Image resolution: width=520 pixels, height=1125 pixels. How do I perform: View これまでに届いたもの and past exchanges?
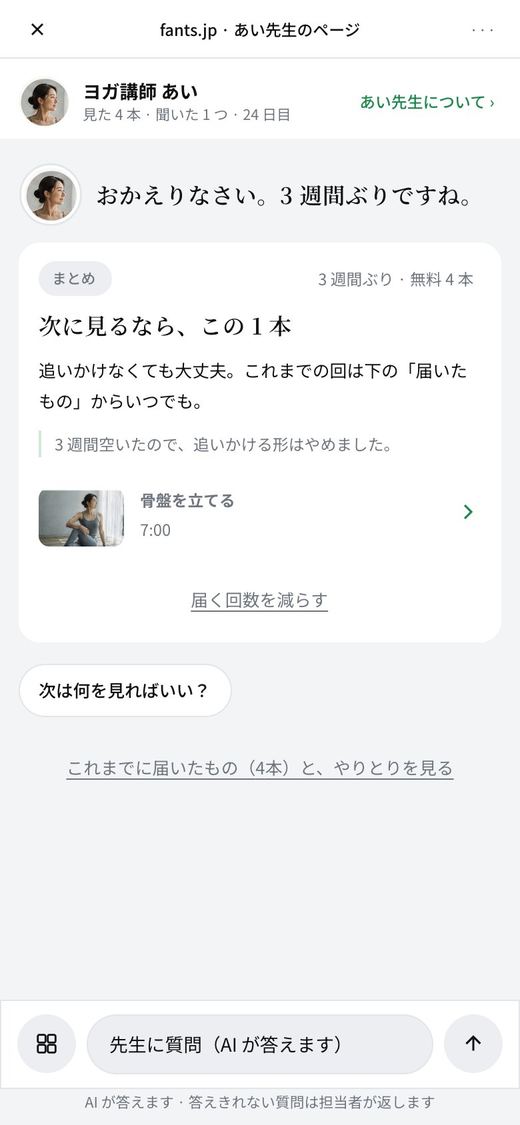260,768
